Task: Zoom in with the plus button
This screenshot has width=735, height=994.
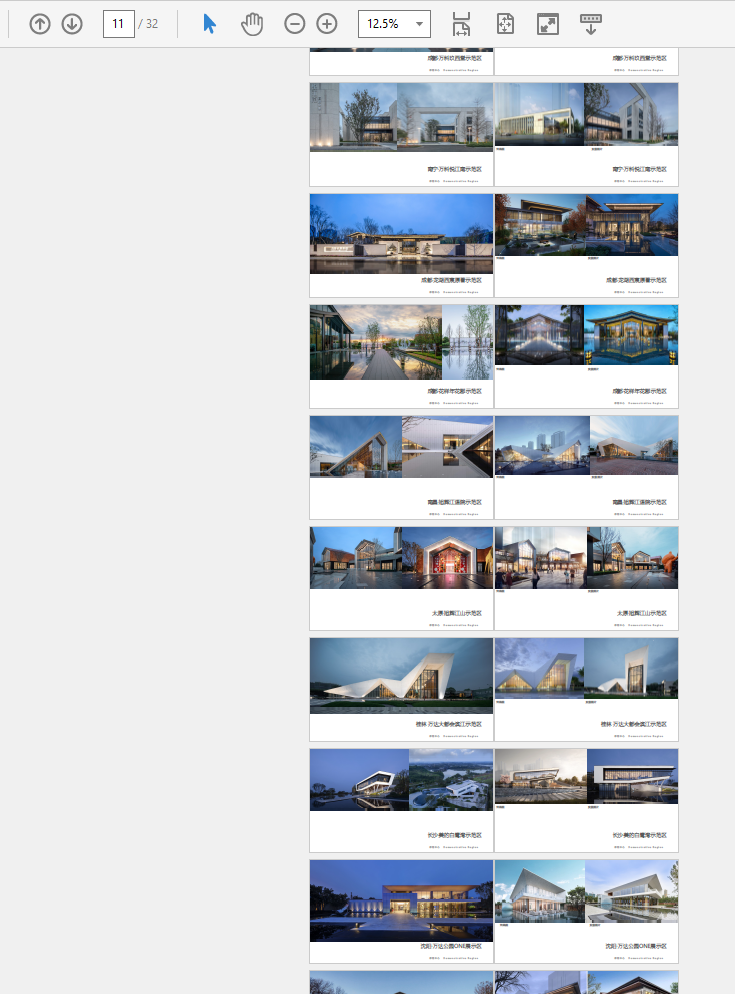Action: tap(327, 24)
